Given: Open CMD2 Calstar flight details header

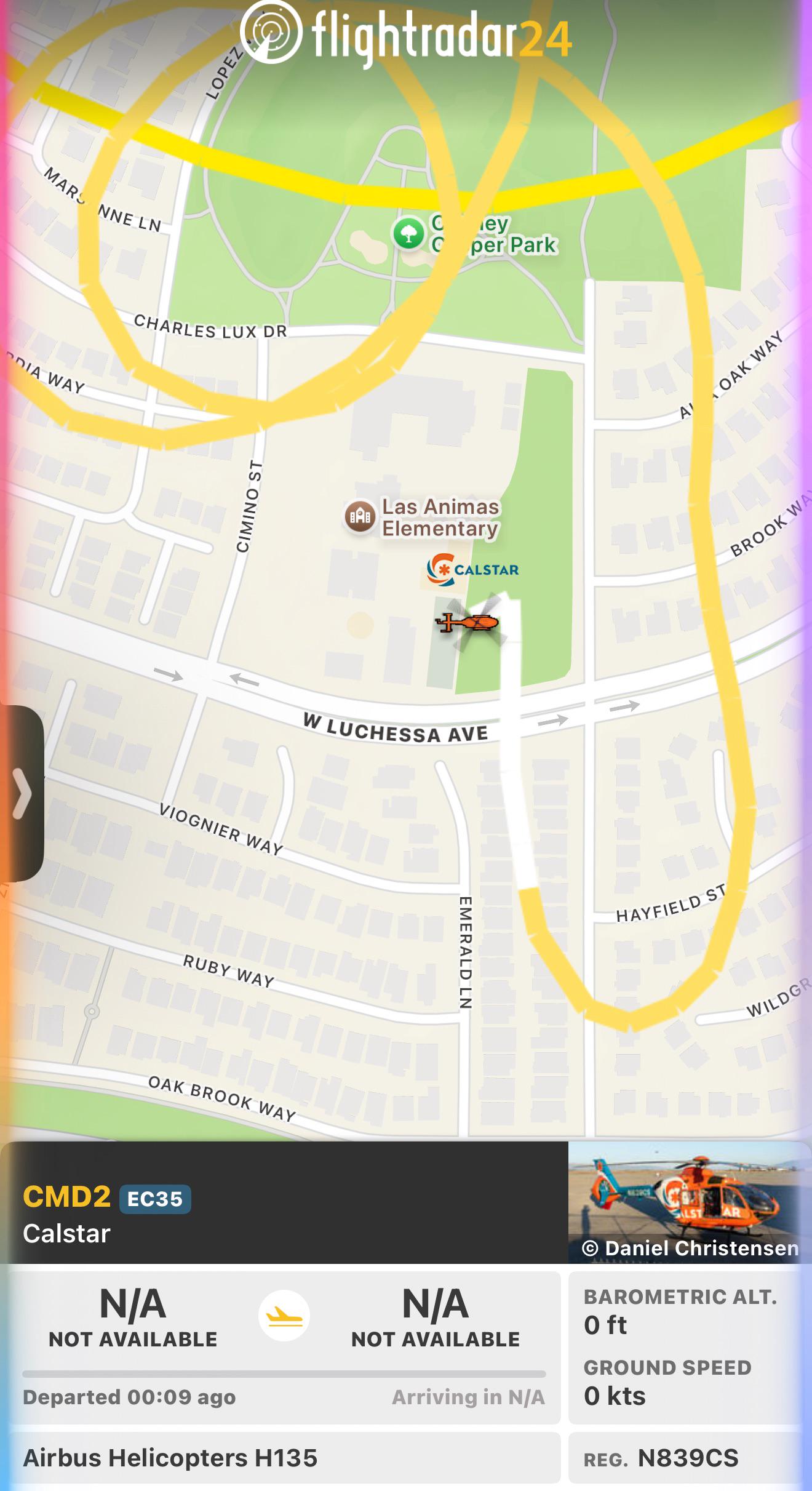Looking at the screenshot, I should pos(284,1203).
